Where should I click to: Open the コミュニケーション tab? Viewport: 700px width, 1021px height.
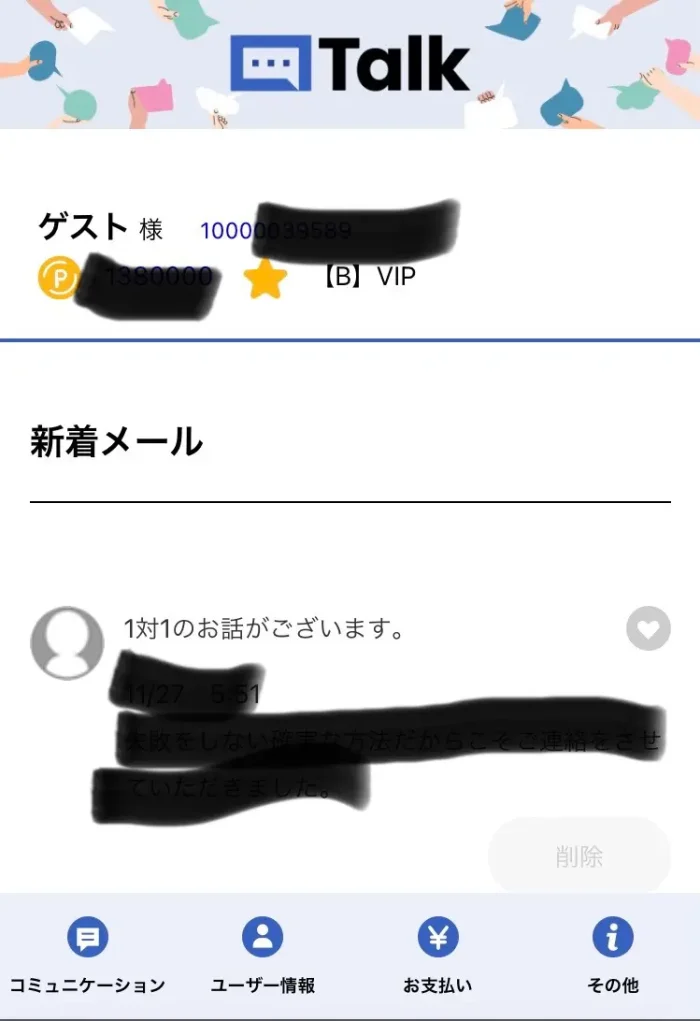pos(87,955)
